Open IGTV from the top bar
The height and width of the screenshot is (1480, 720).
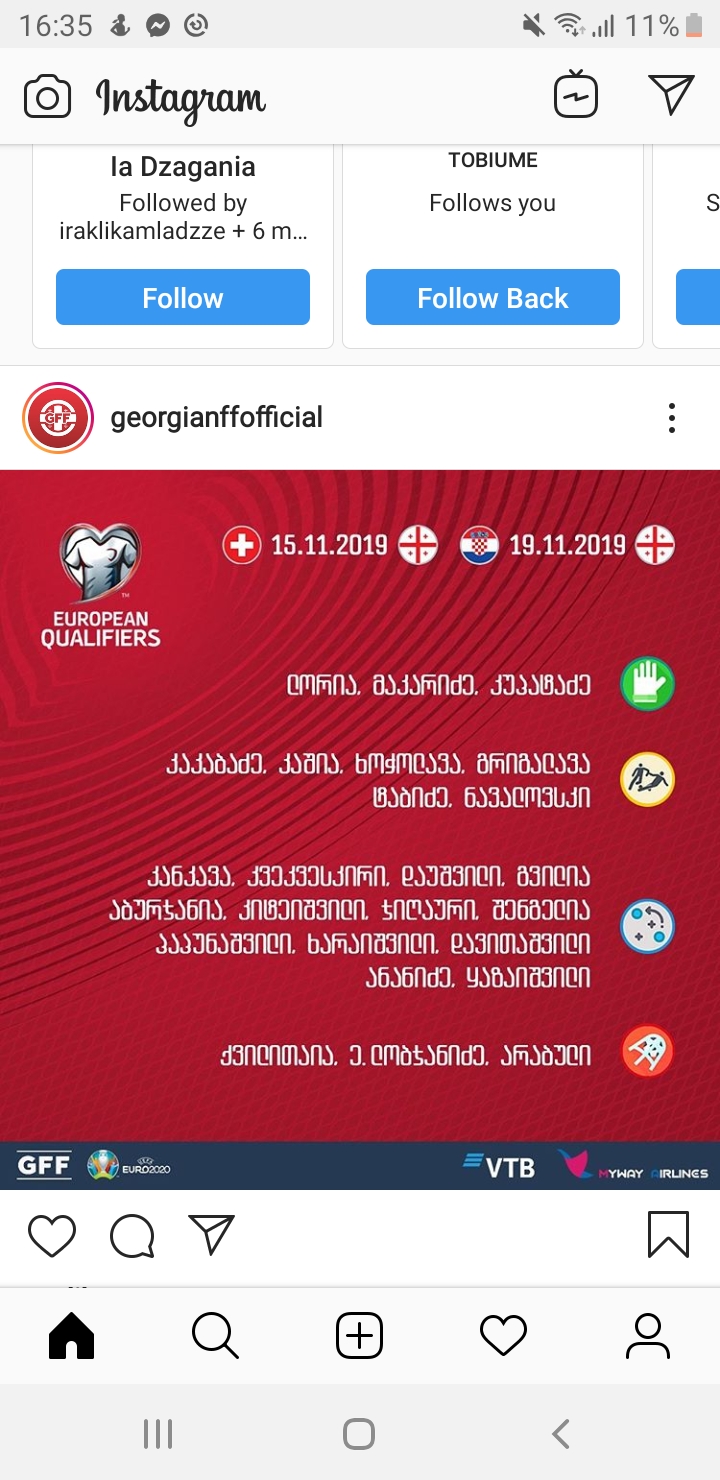click(576, 97)
